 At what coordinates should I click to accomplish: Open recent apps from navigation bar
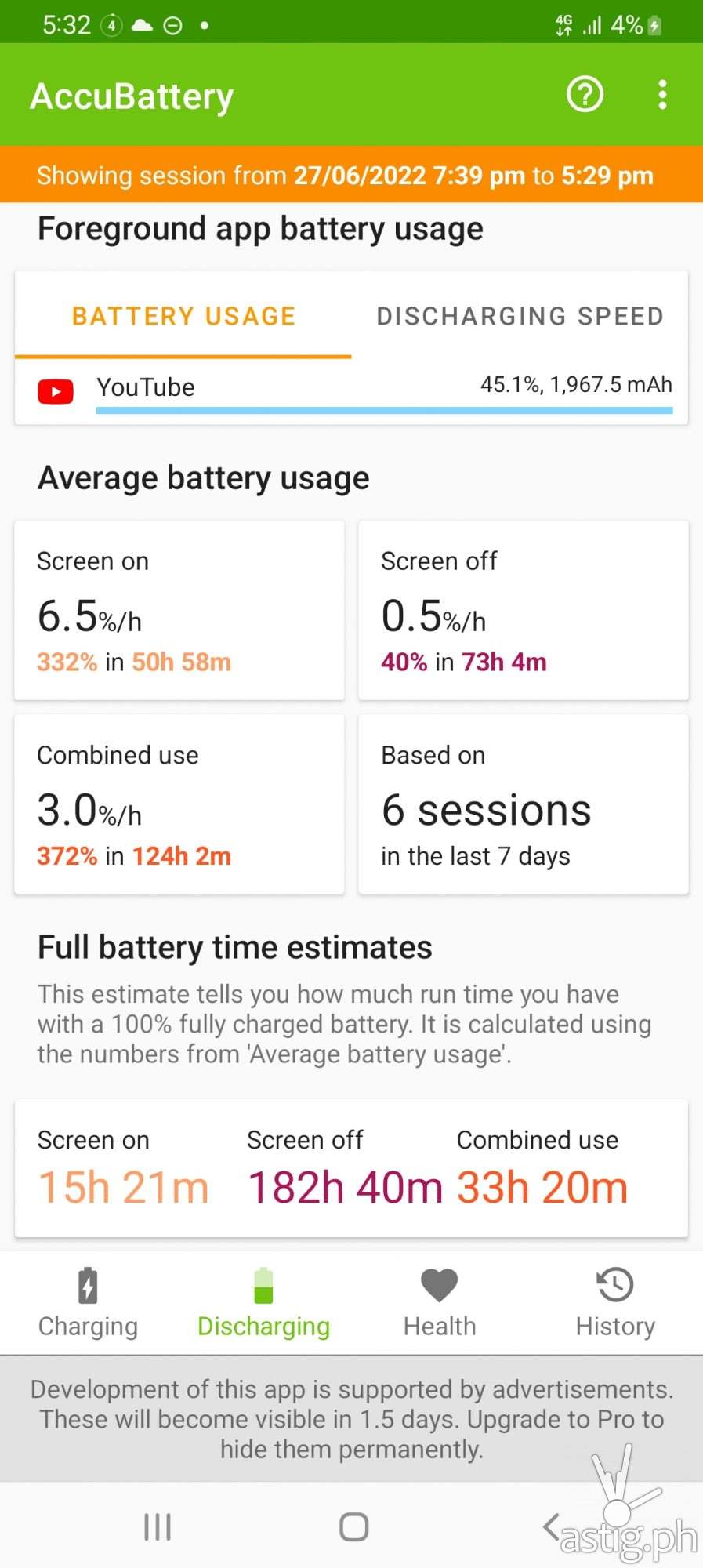[158, 1526]
